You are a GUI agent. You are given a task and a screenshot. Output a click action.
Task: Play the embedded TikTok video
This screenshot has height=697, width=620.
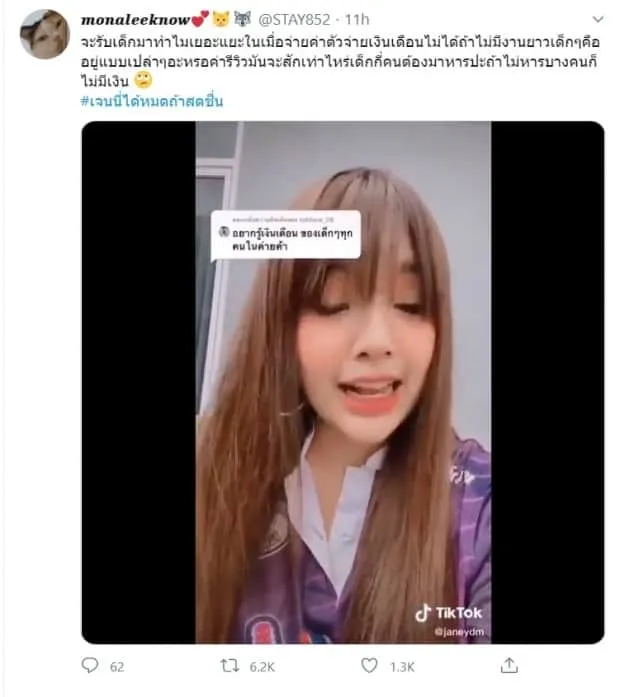[x=343, y=382]
